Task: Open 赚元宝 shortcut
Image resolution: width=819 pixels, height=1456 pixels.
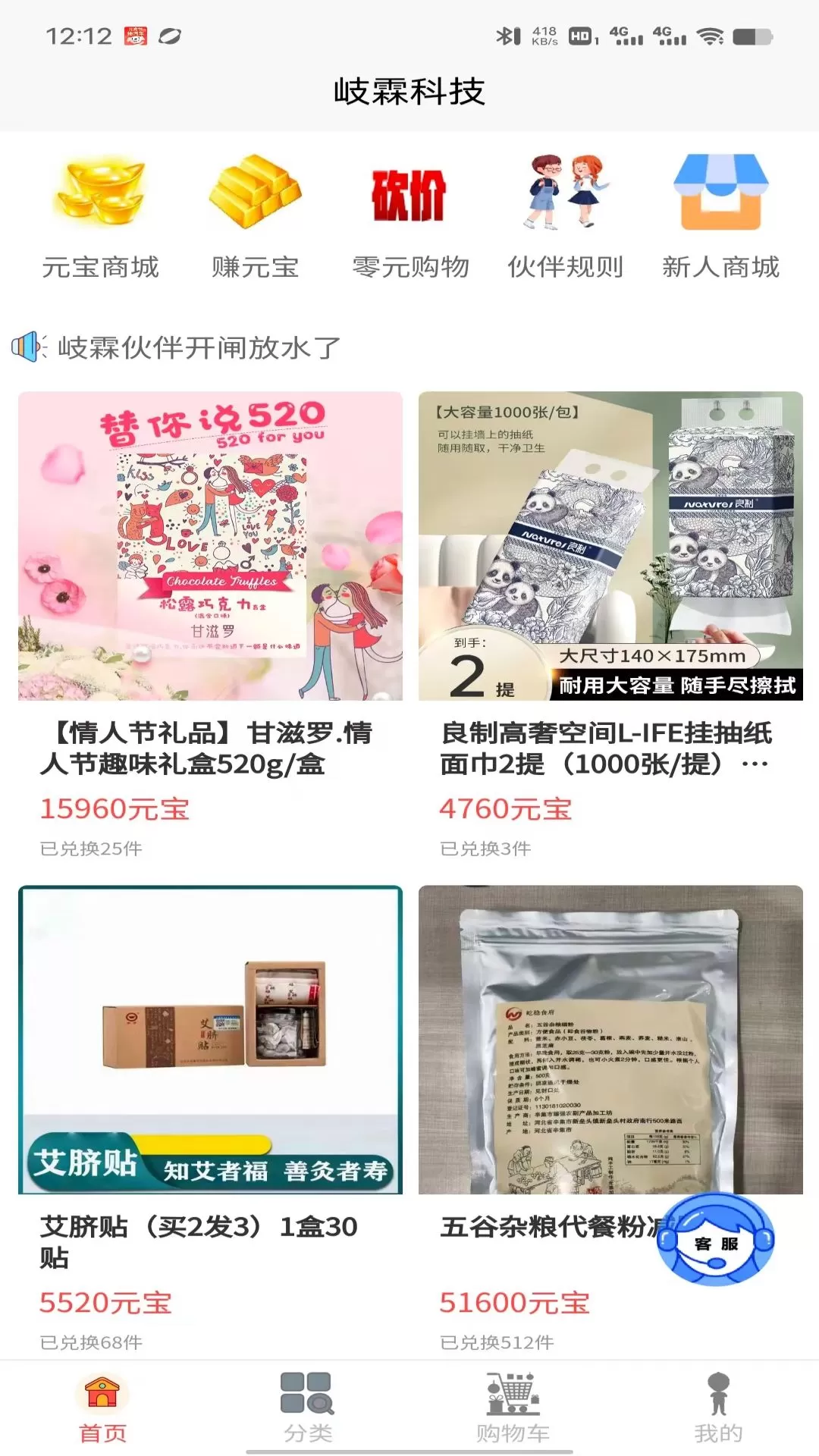Action: tap(255, 217)
